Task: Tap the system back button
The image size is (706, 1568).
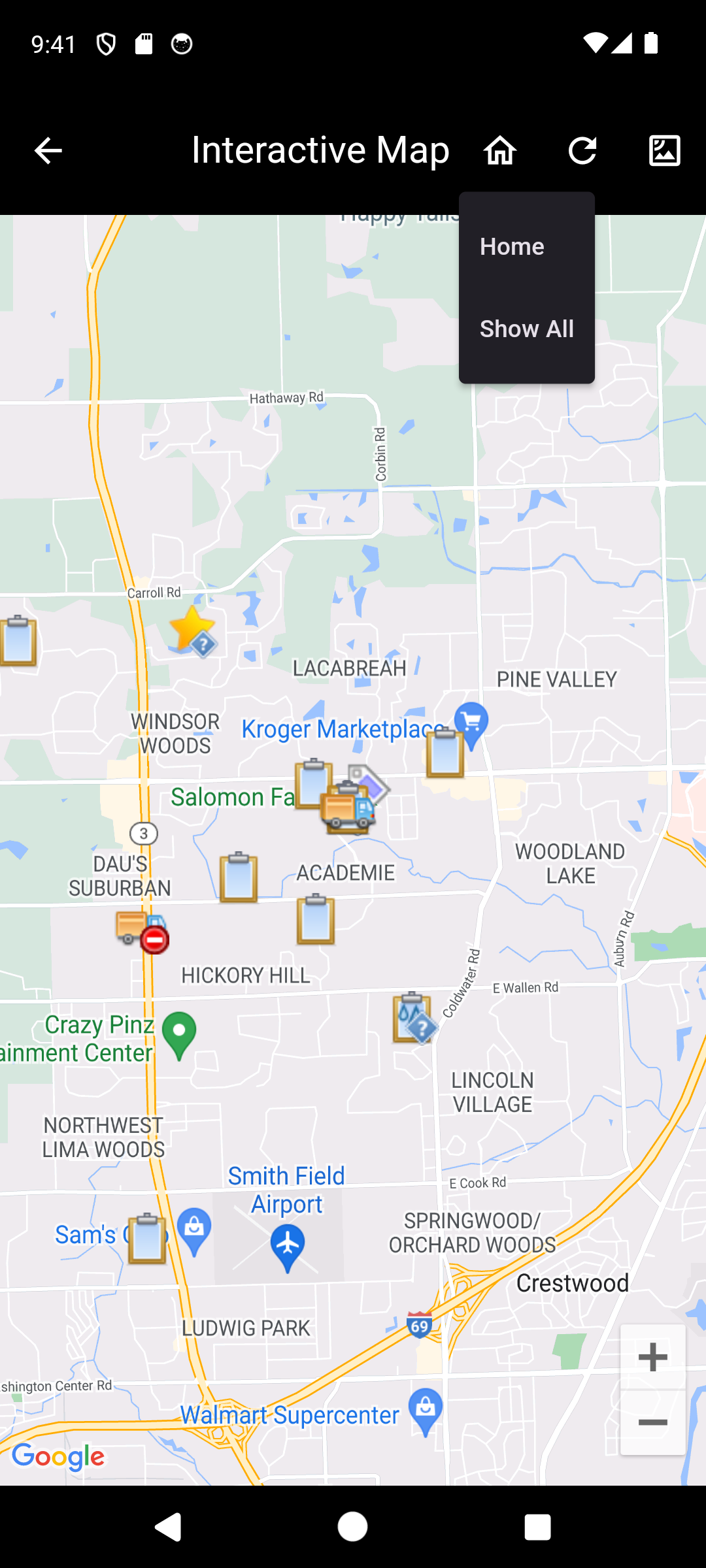Action: click(168, 1527)
